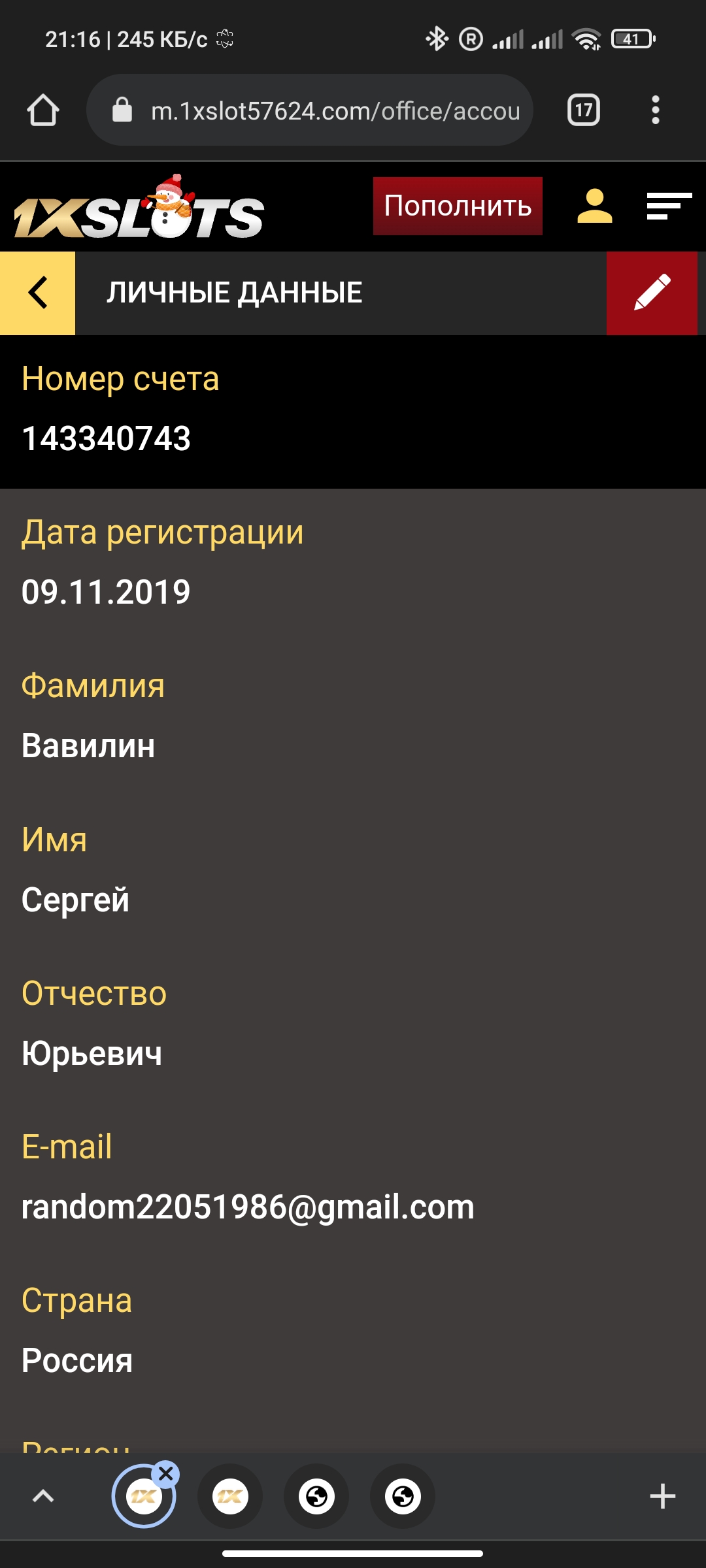
Task: Tap the Пополнить deposit button
Action: pos(458,206)
